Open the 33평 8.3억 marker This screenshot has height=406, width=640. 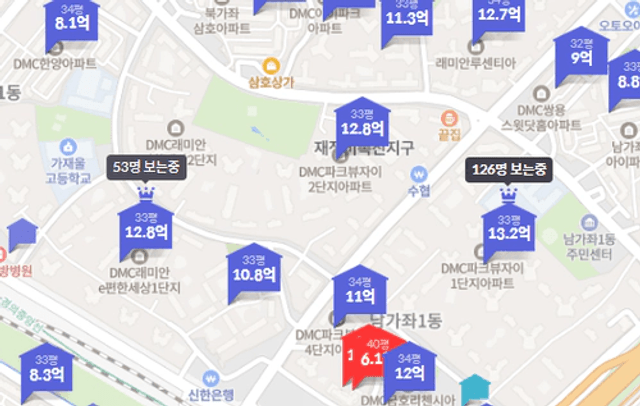47,373
